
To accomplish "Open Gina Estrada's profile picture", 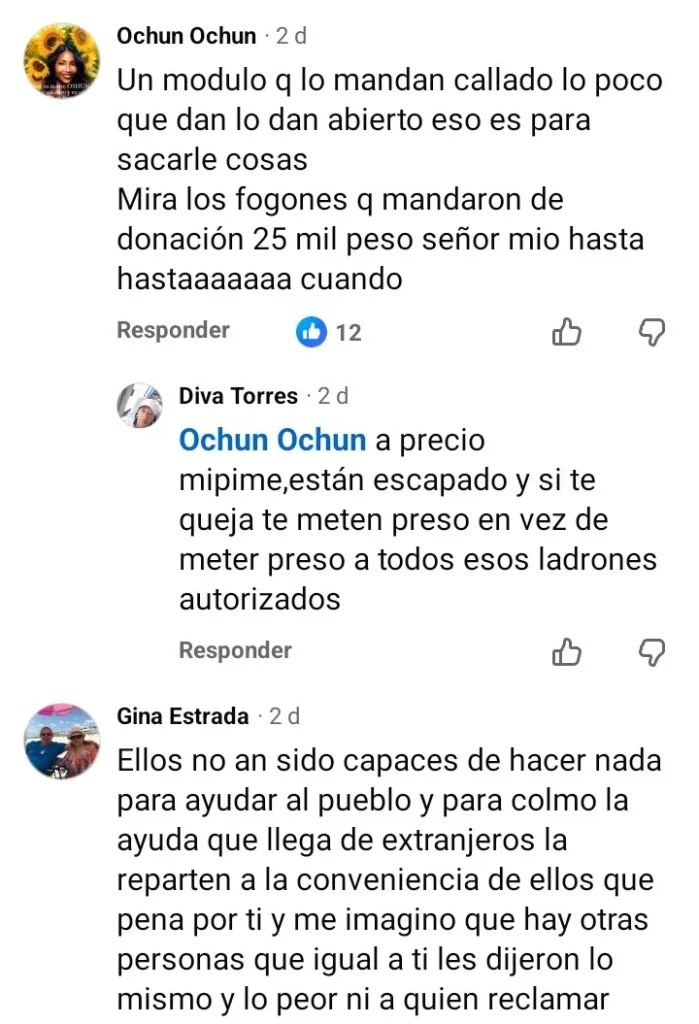I will [x=61, y=741].
